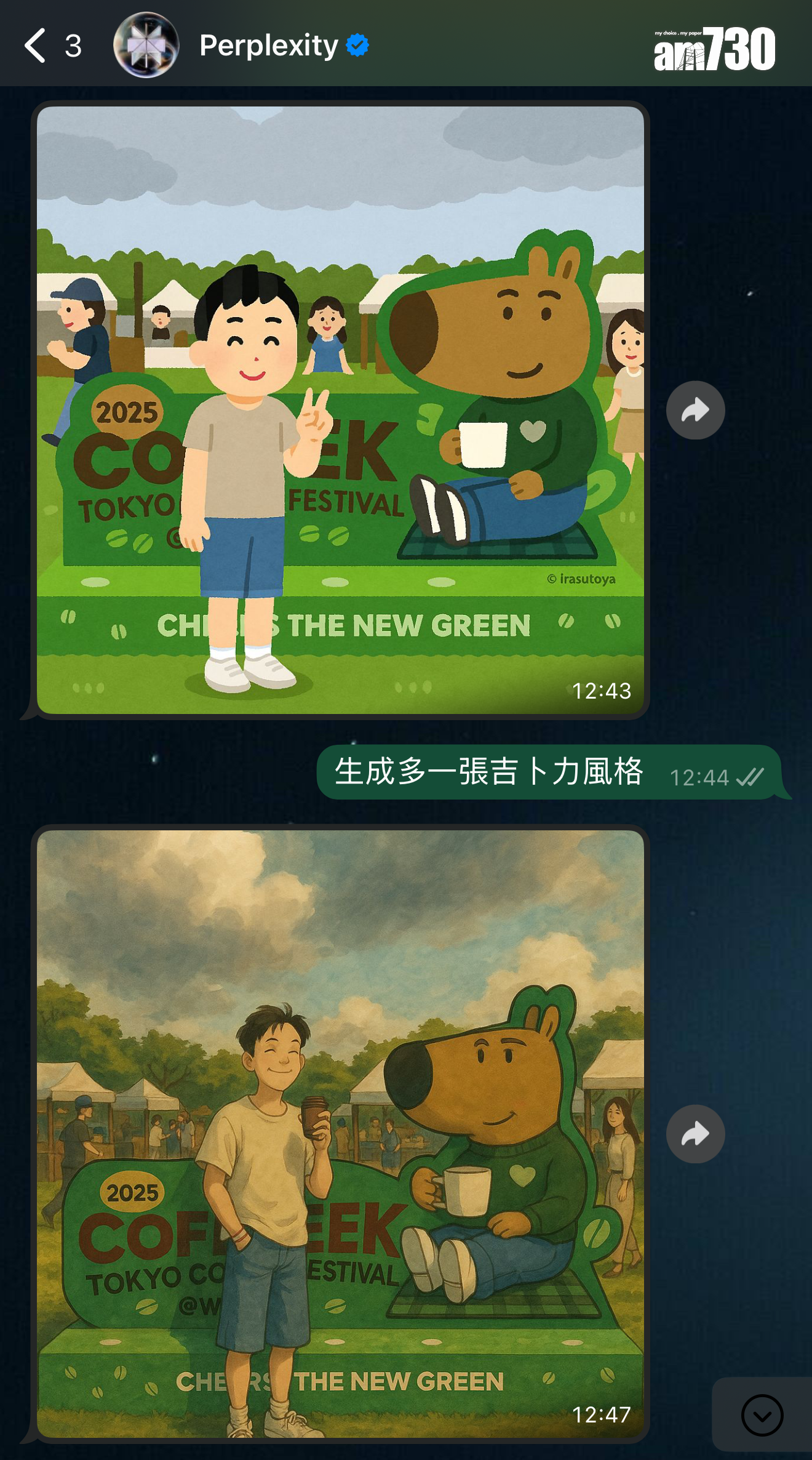Open Perplexity's profile picture

pyautogui.click(x=146, y=46)
